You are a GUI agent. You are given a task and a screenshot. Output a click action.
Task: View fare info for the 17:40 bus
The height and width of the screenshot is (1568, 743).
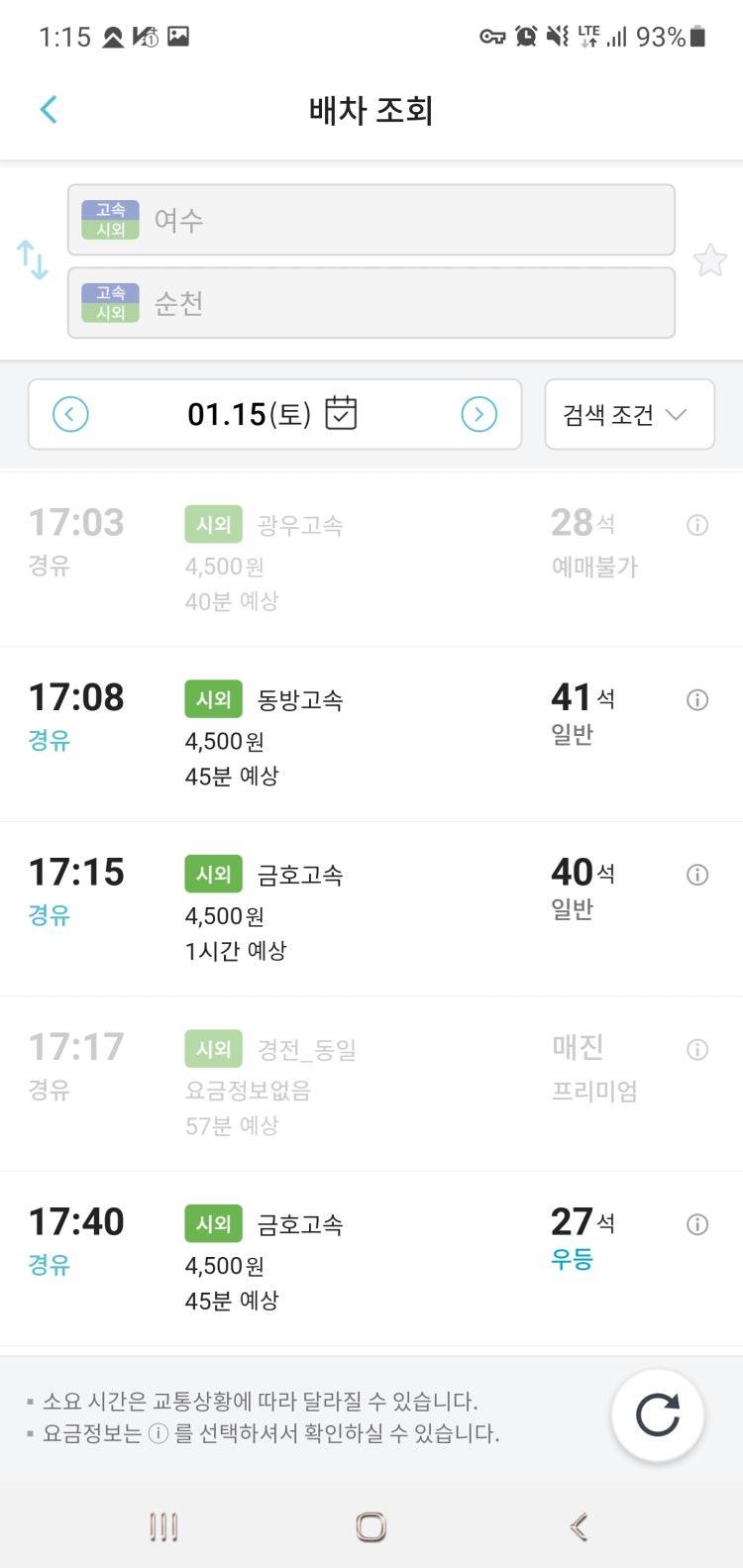(697, 1225)
